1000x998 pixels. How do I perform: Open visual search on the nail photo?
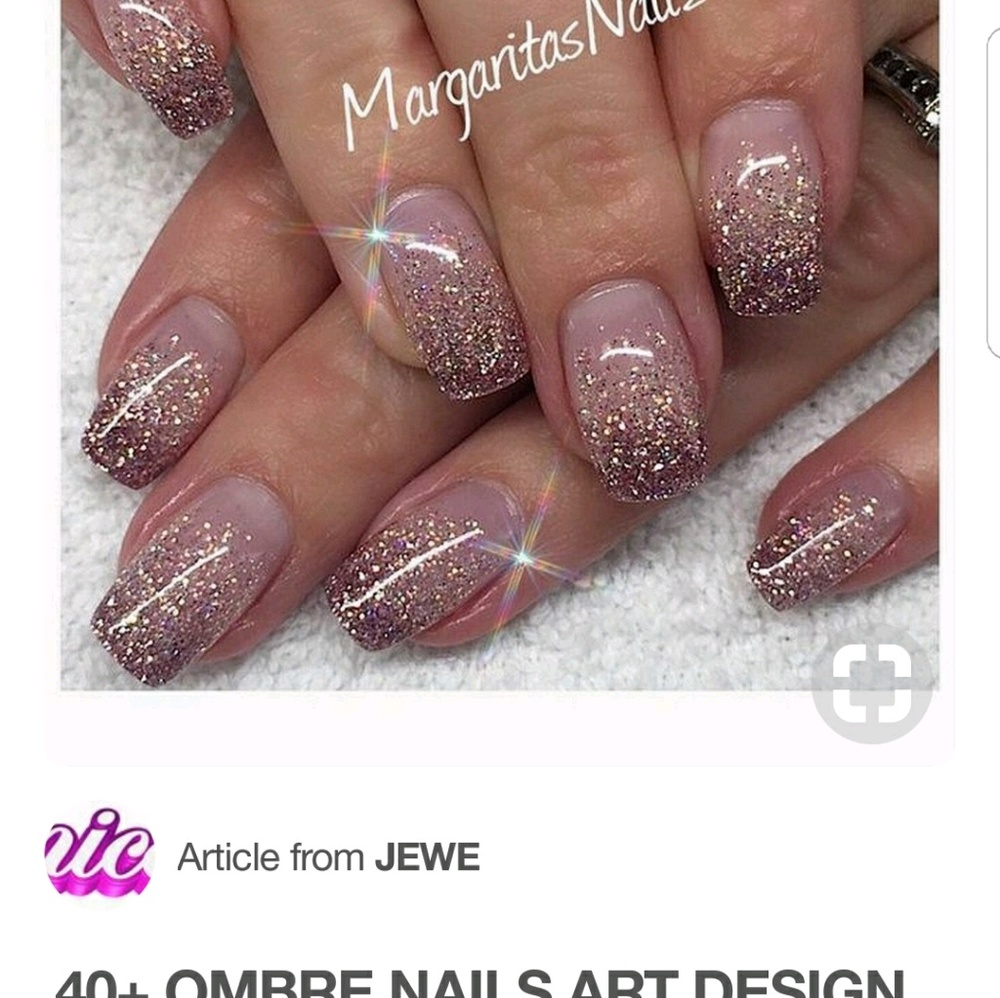(871, 685)
